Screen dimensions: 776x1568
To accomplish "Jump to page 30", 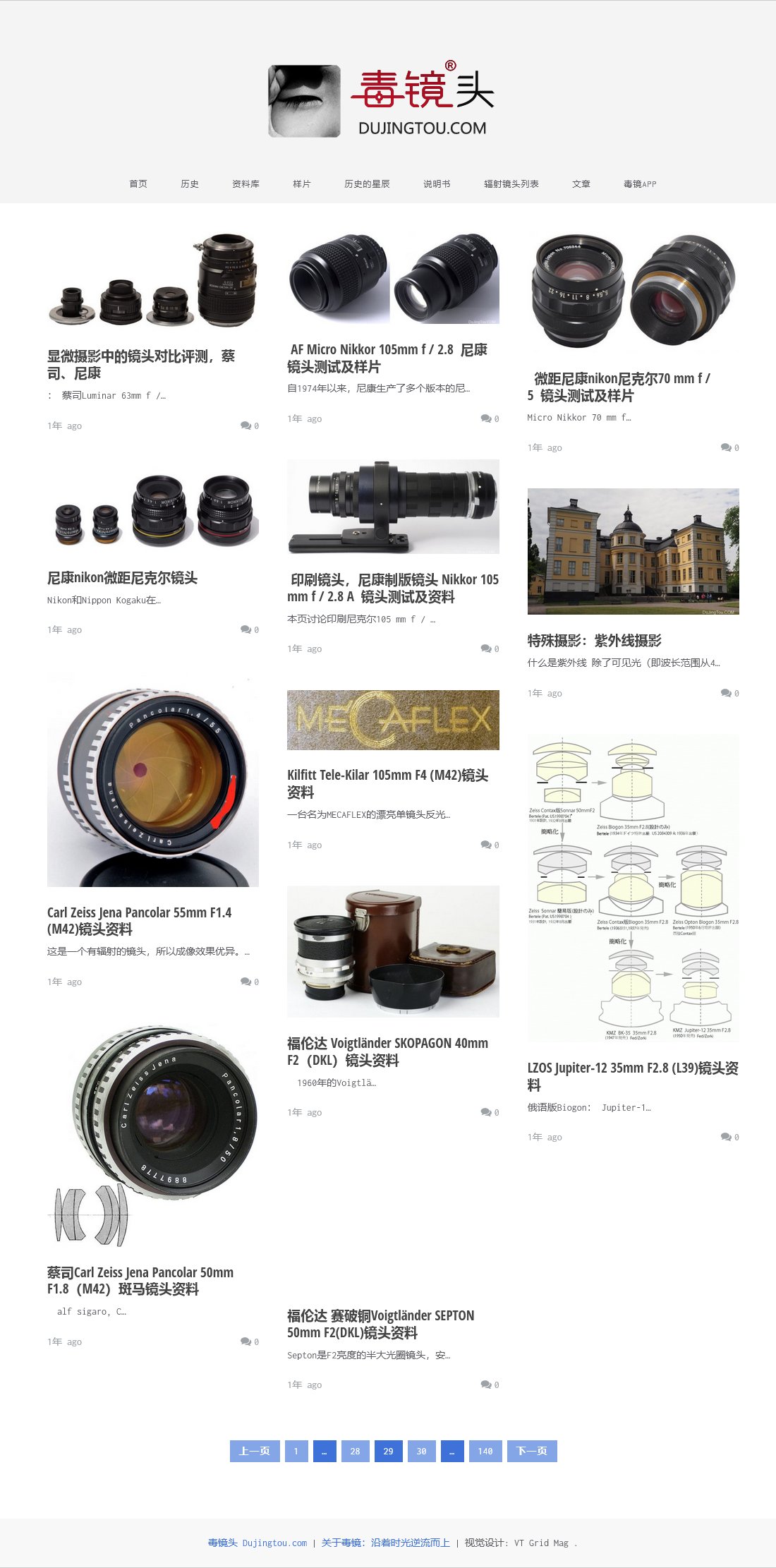I will (421, 1451).
